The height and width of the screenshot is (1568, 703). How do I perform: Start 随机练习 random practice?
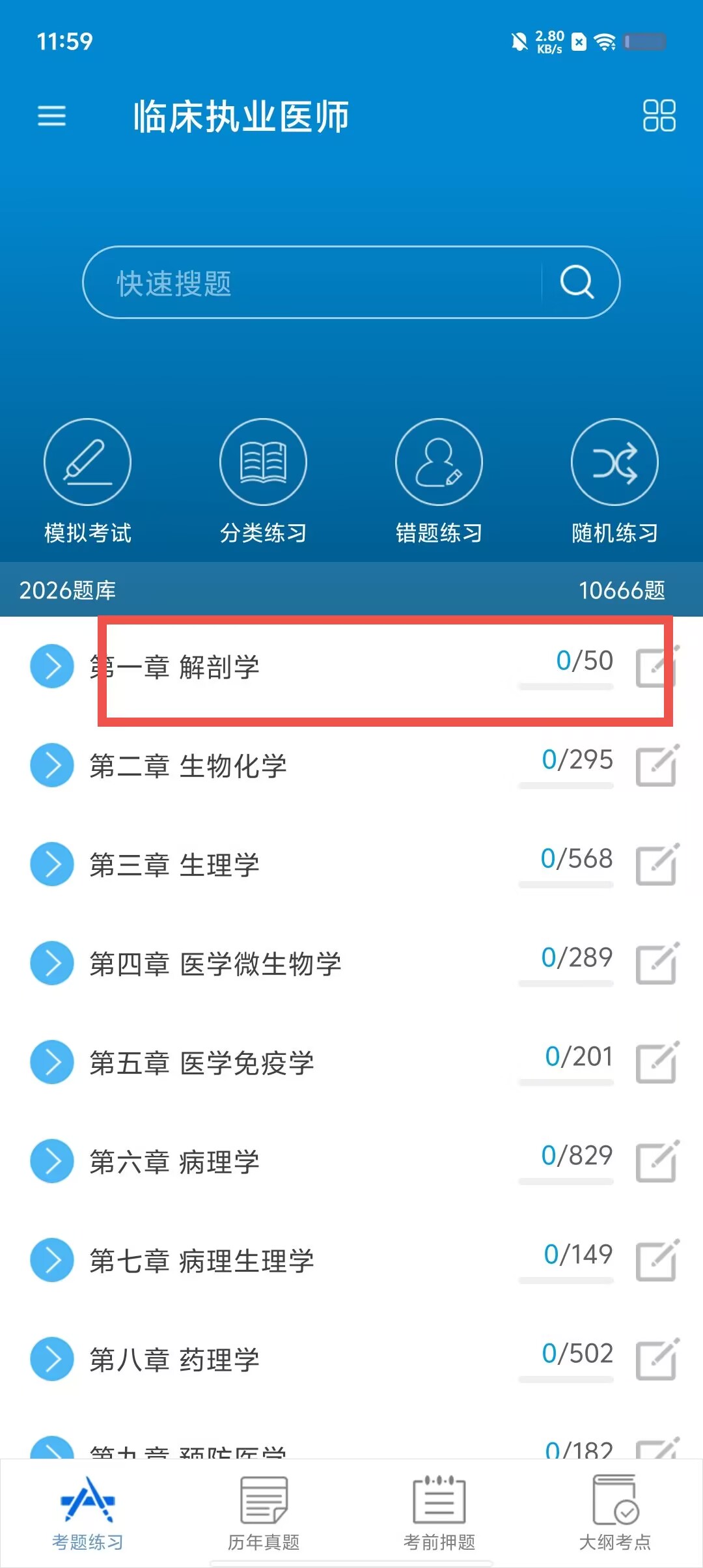pos(614,482)
